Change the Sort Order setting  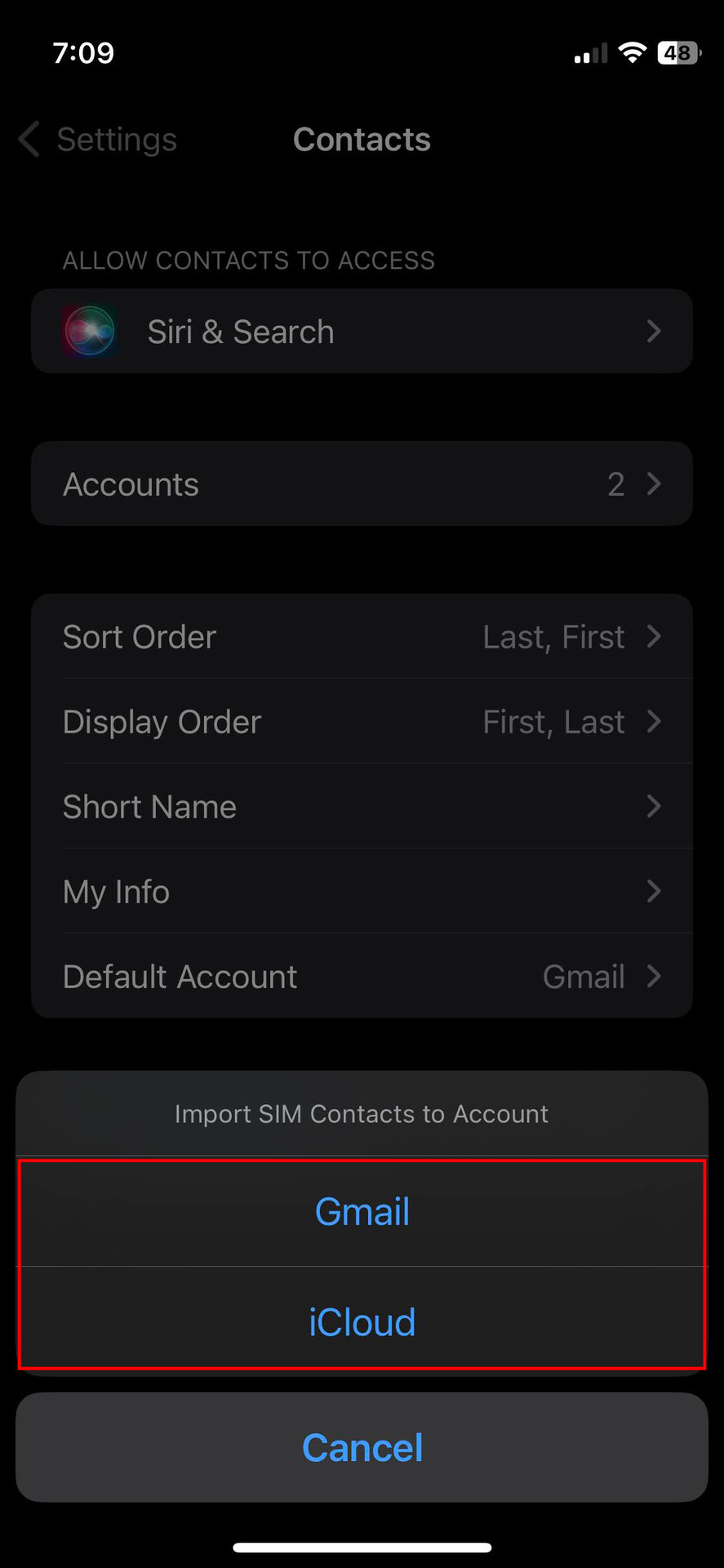tap(362, 637)
